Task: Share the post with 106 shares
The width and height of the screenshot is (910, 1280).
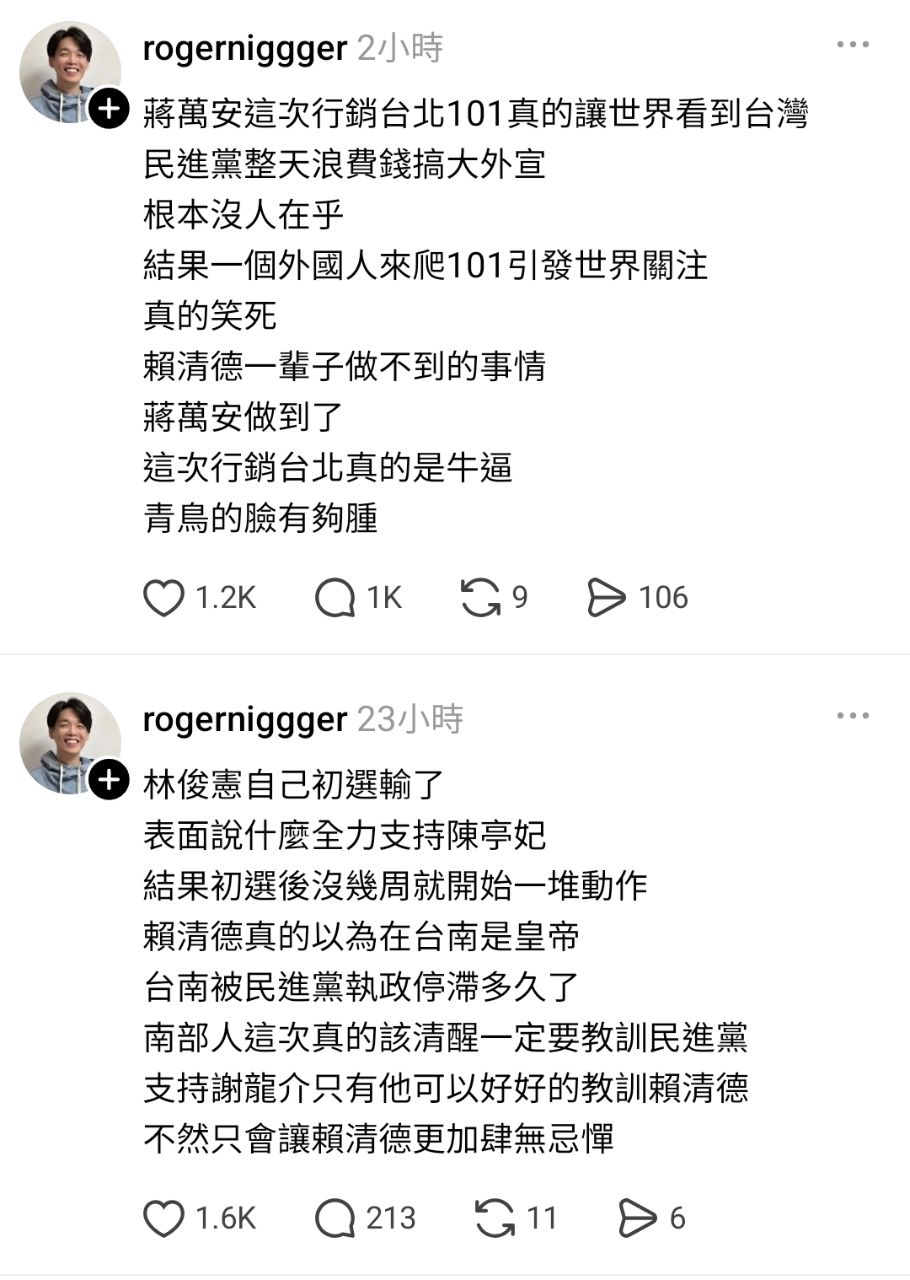Action: click(x=607, y=598)
